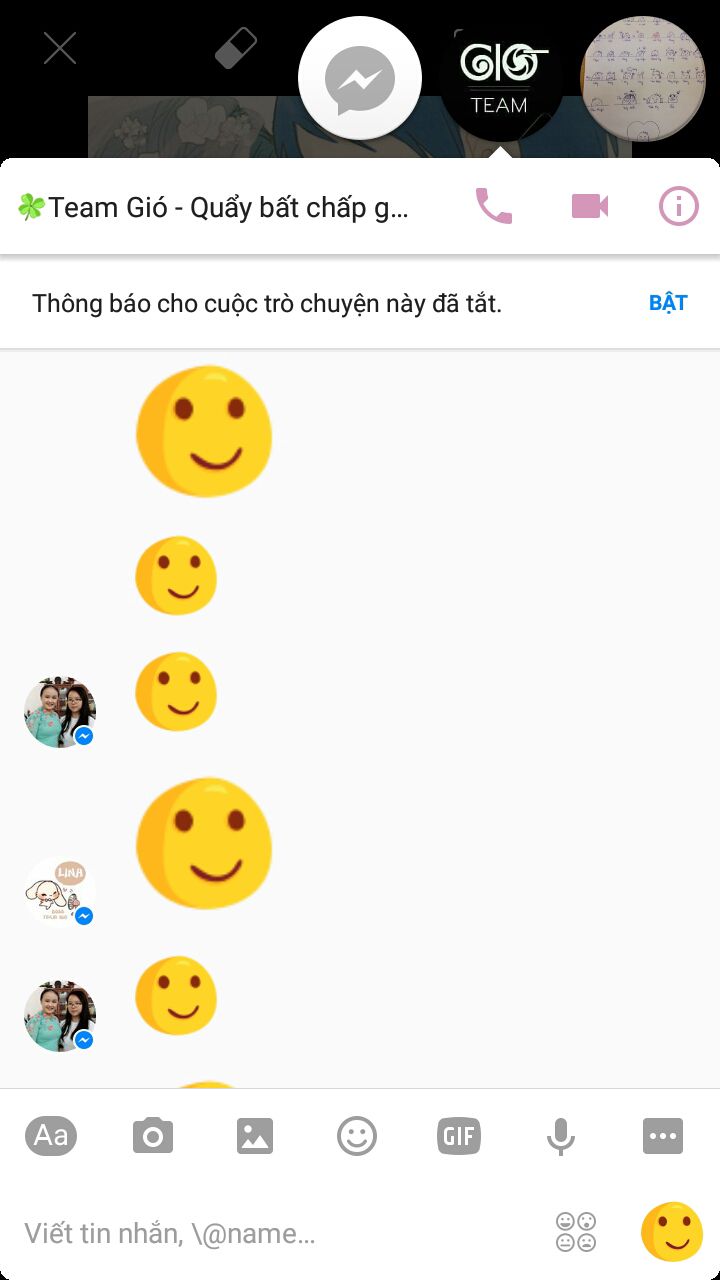720x1280 pixels.
Task: Send a smiley emoji to the group
Action: (x=672, y=1232)
